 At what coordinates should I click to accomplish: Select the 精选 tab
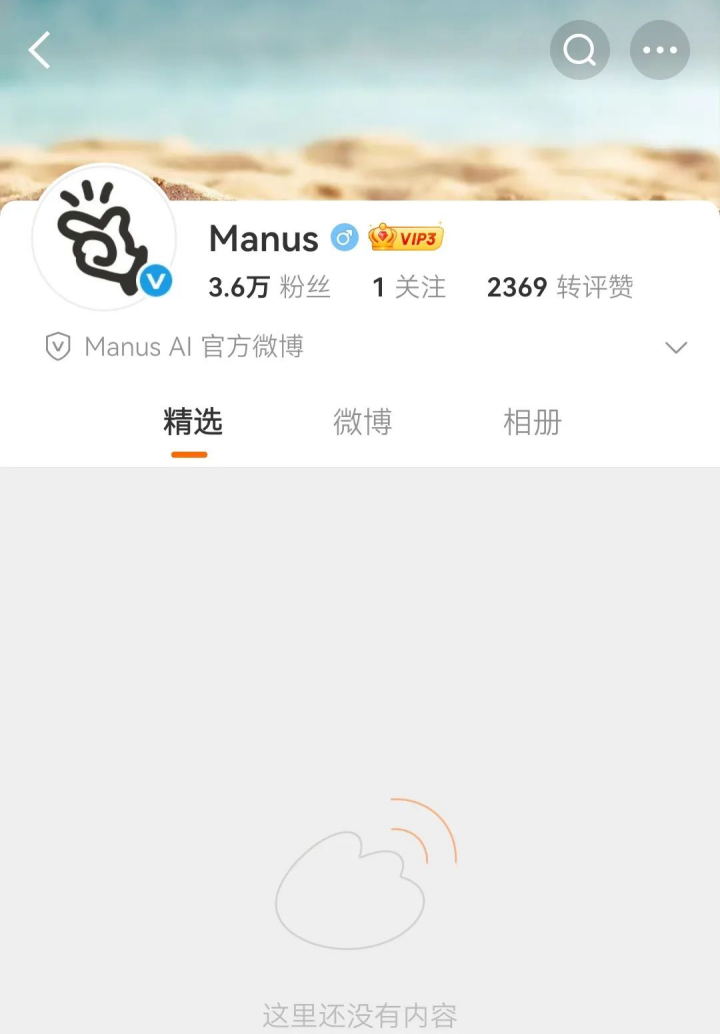point(192,422)
